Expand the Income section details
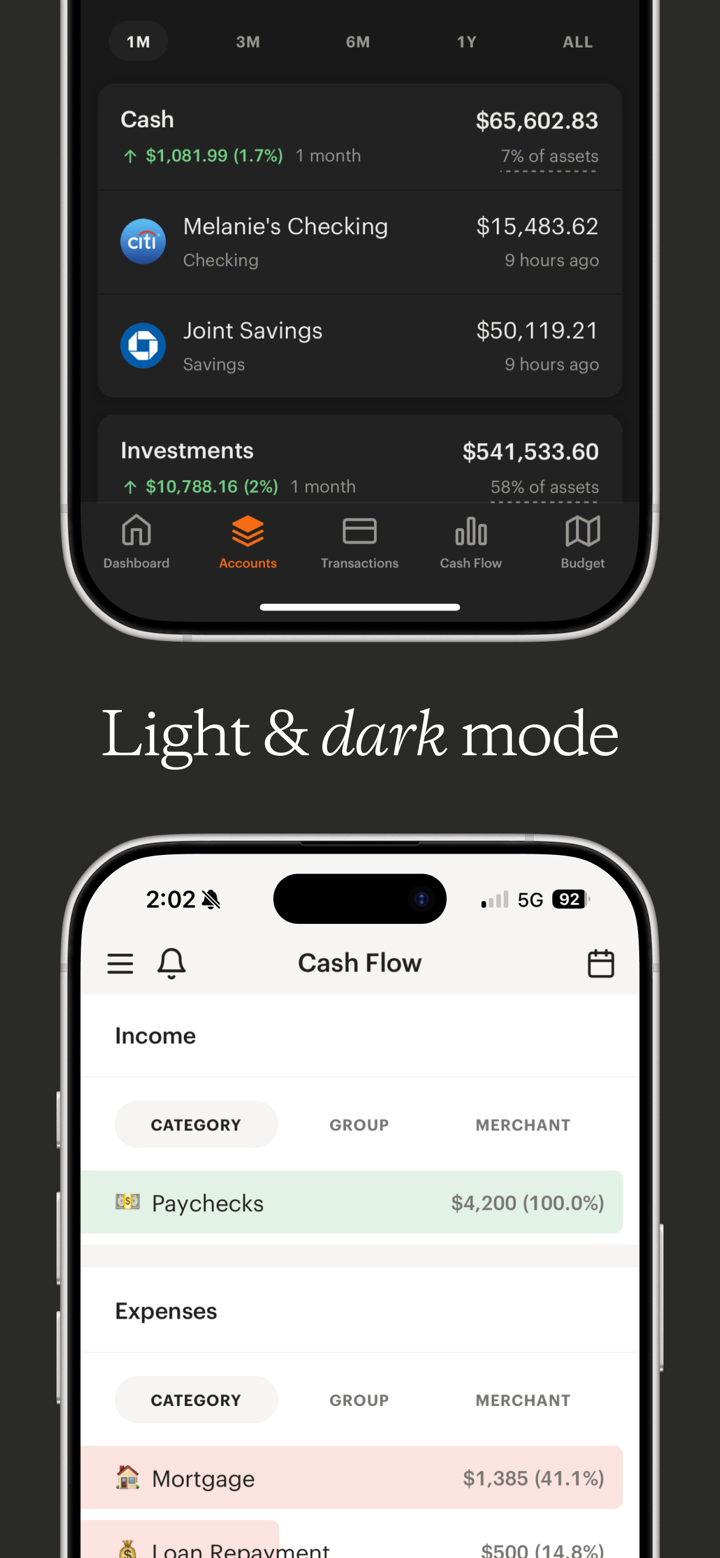720x1558 pixels. click(x=155, y=1035)
